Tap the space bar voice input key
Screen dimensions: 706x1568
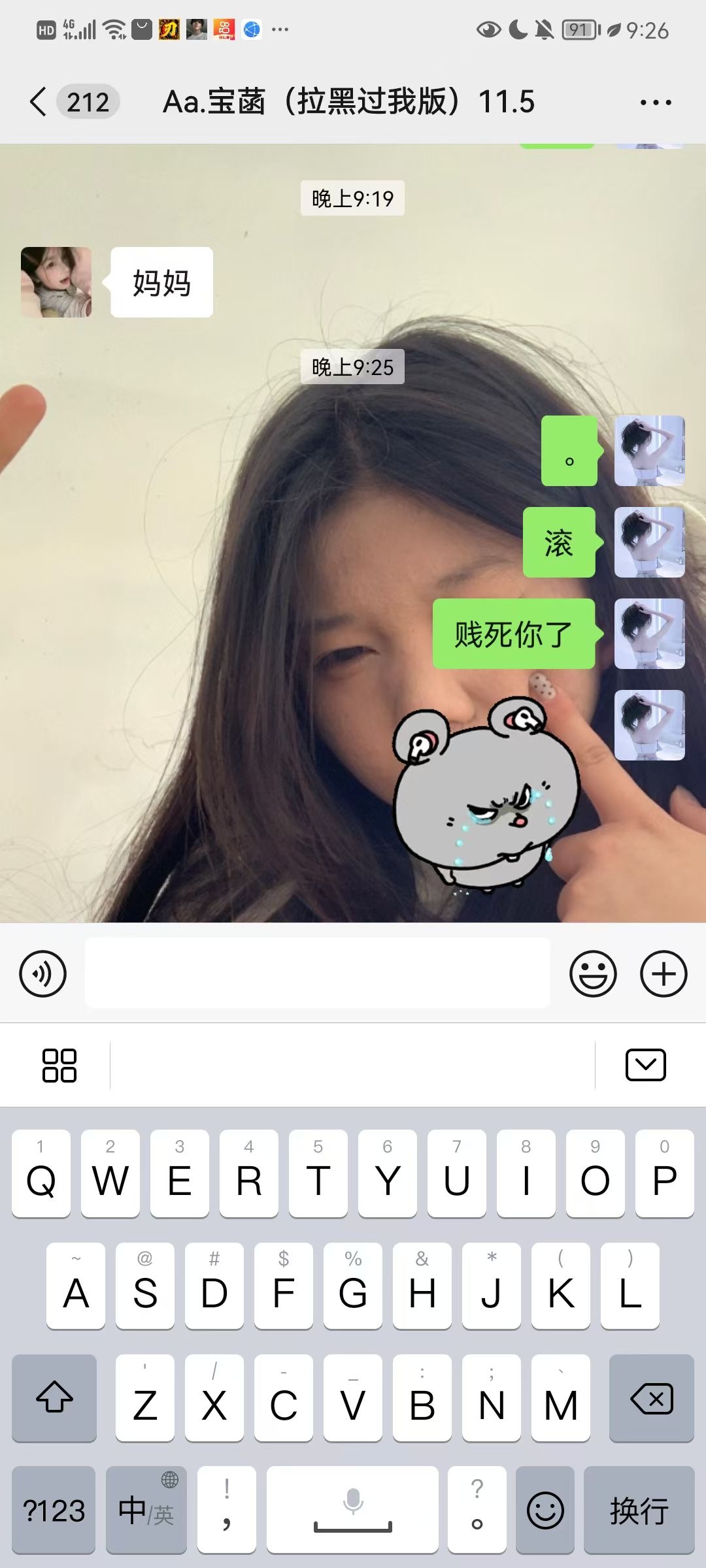(352, 1511)
